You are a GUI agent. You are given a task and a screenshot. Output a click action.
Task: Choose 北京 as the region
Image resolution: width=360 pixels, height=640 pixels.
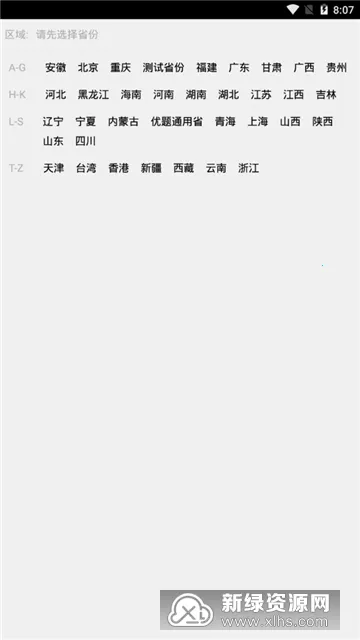tap(88, 68)
